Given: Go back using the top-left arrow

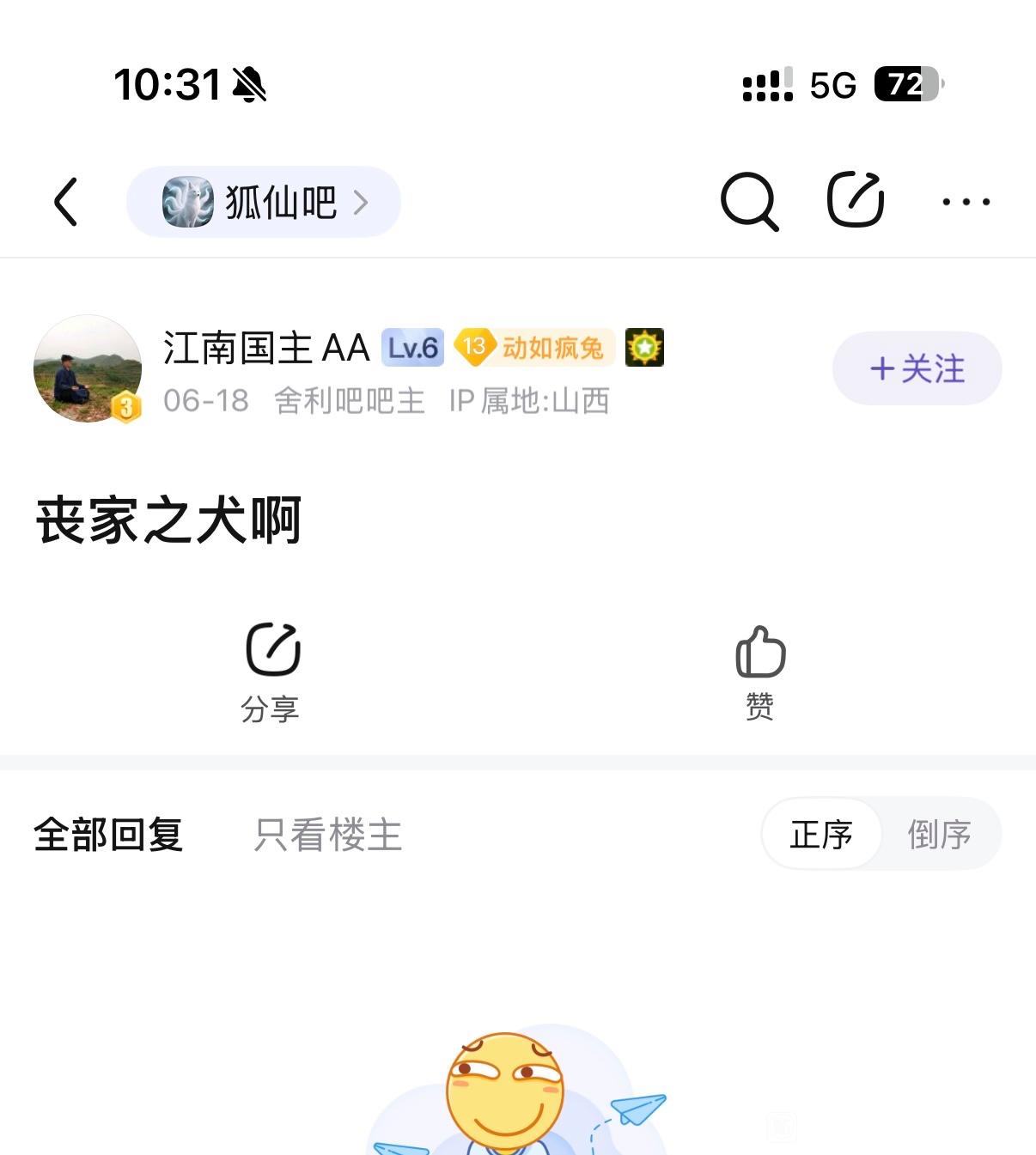Looking at the screenshot, I should pos(66,202).
